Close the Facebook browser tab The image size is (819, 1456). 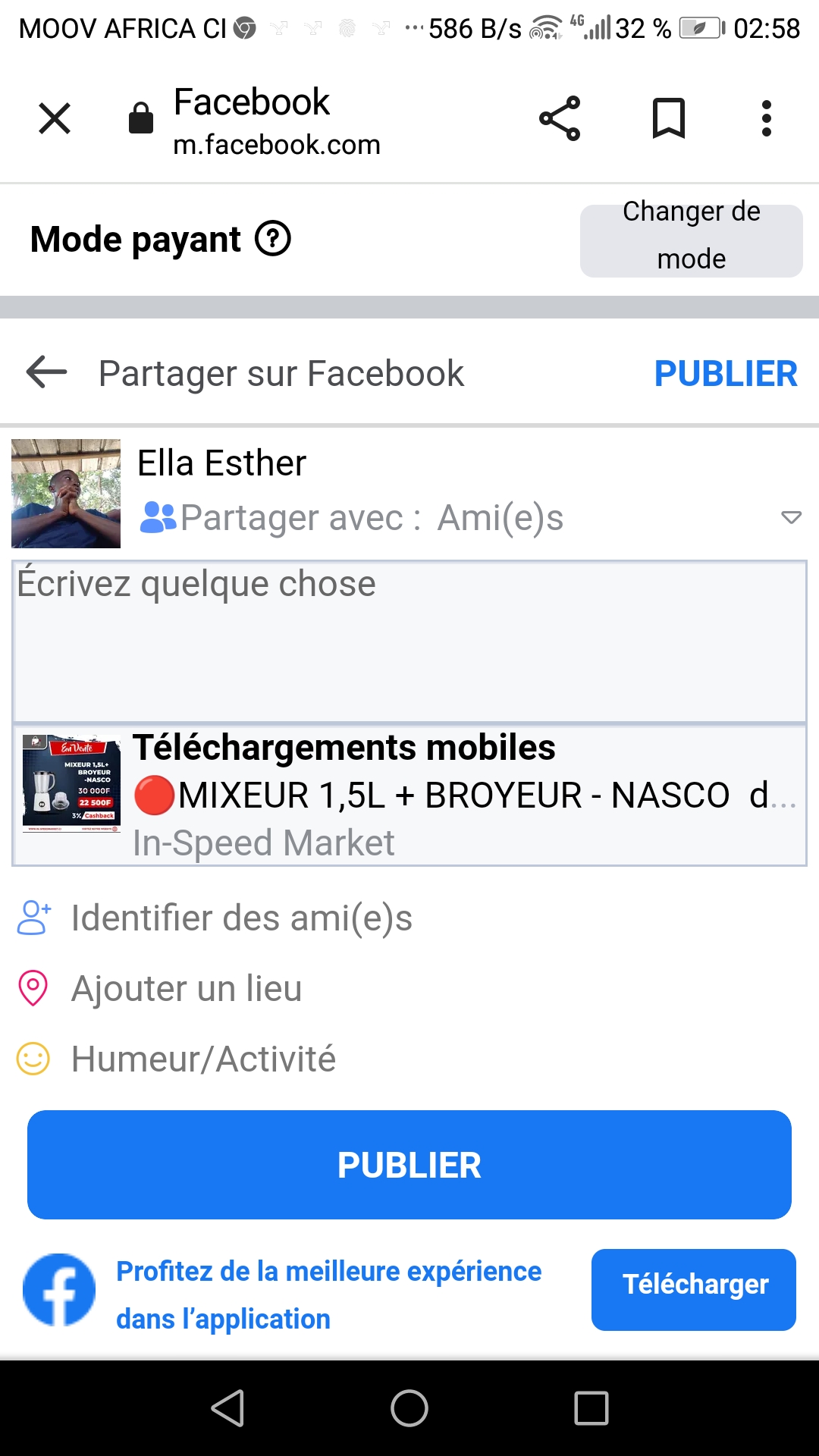pos(55,118)
